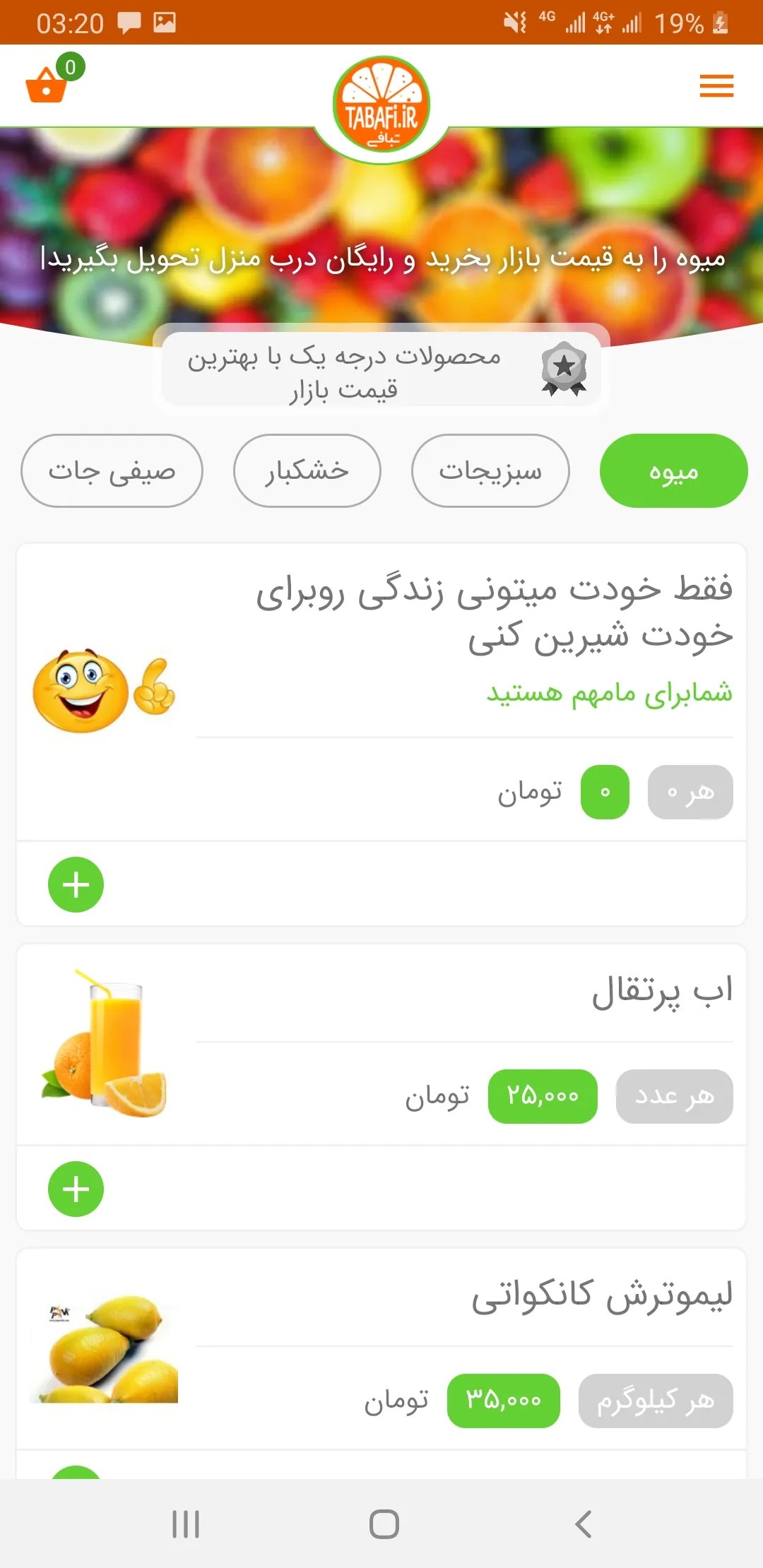Open the hamburger menu
The height and width of the screenshot is (1568, 763).
pos(716,86)
